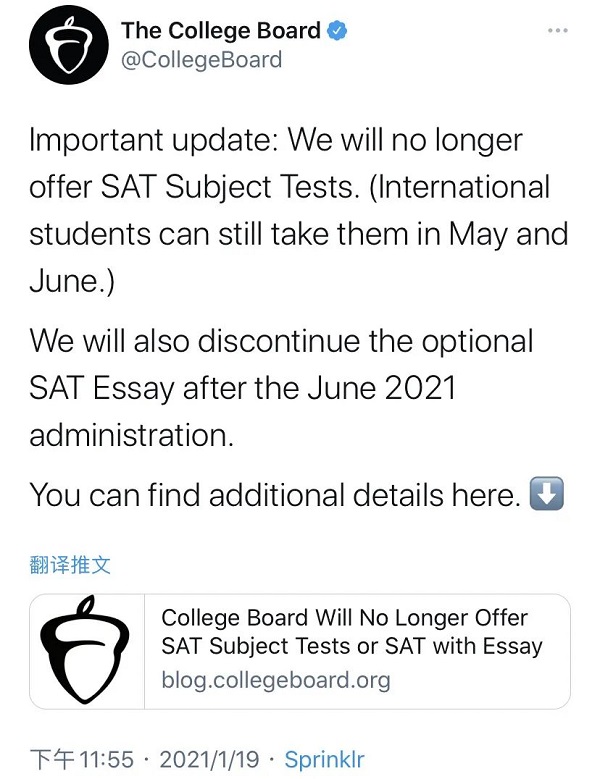Viewport: 600px width, 779px height.
Task: Open The College Board profile picture
Action: [x=67, y=45]
